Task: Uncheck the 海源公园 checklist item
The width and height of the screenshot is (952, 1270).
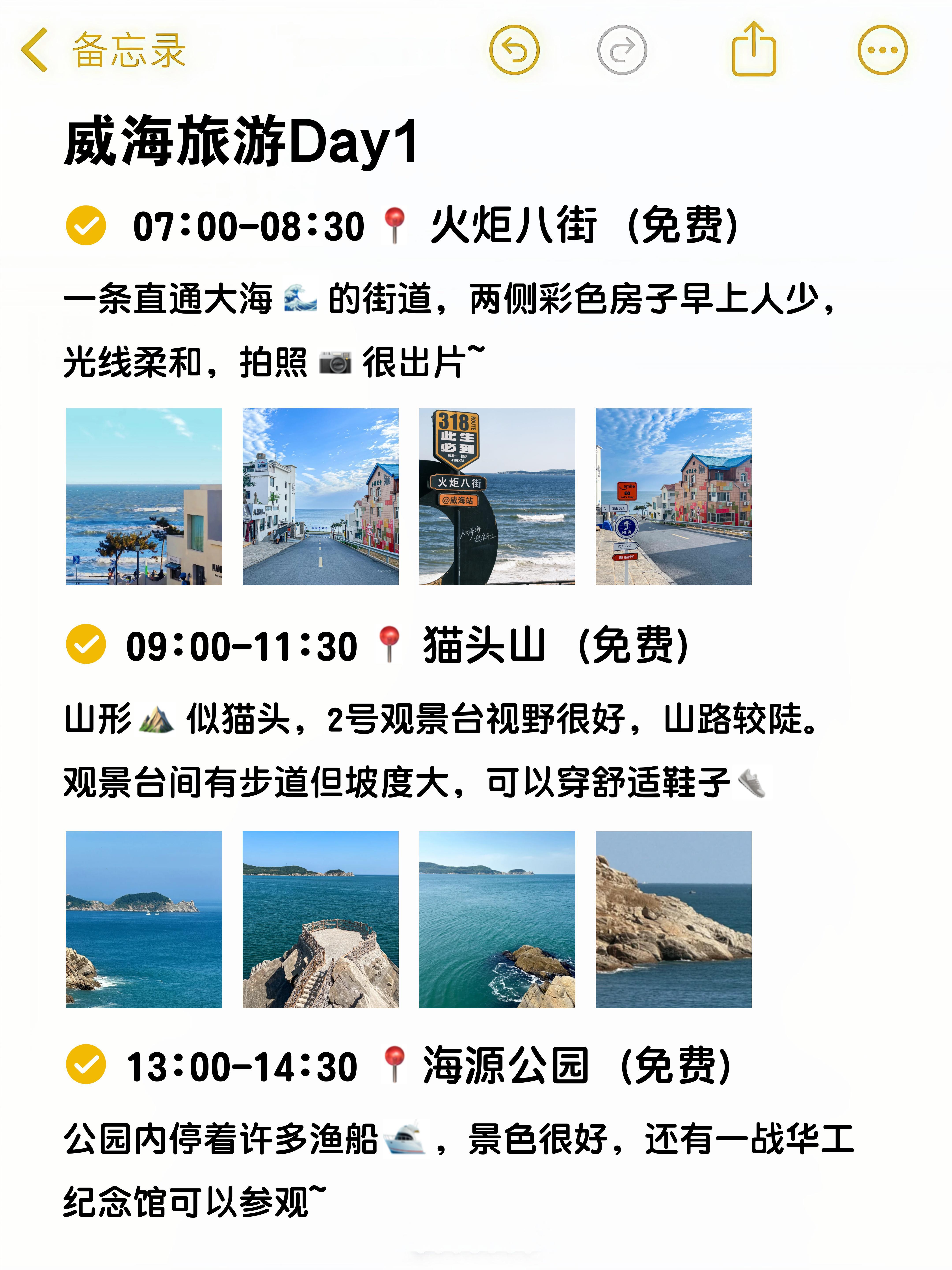Action: (86, 1064)
